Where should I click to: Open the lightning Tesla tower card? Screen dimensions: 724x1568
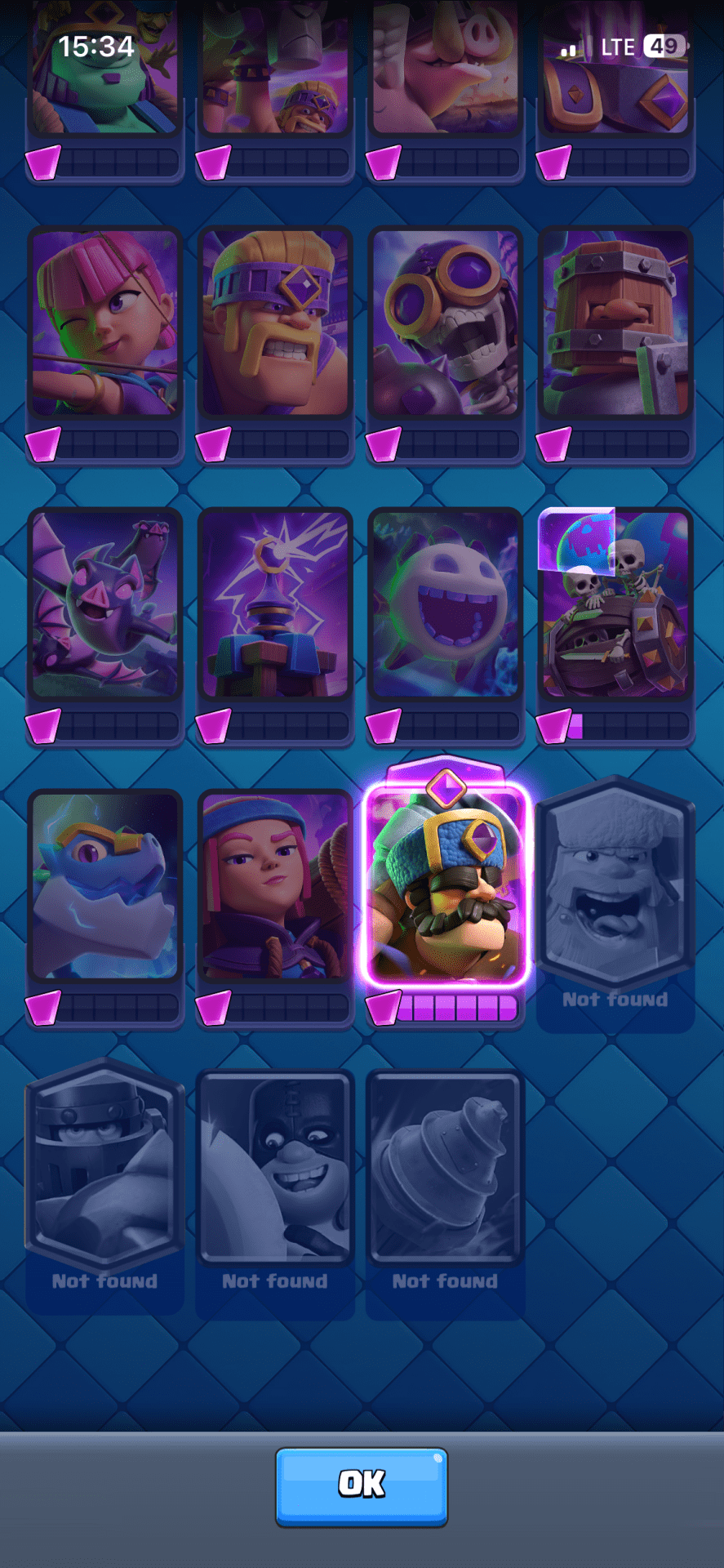pyautogui.click(x=275, y=604)
